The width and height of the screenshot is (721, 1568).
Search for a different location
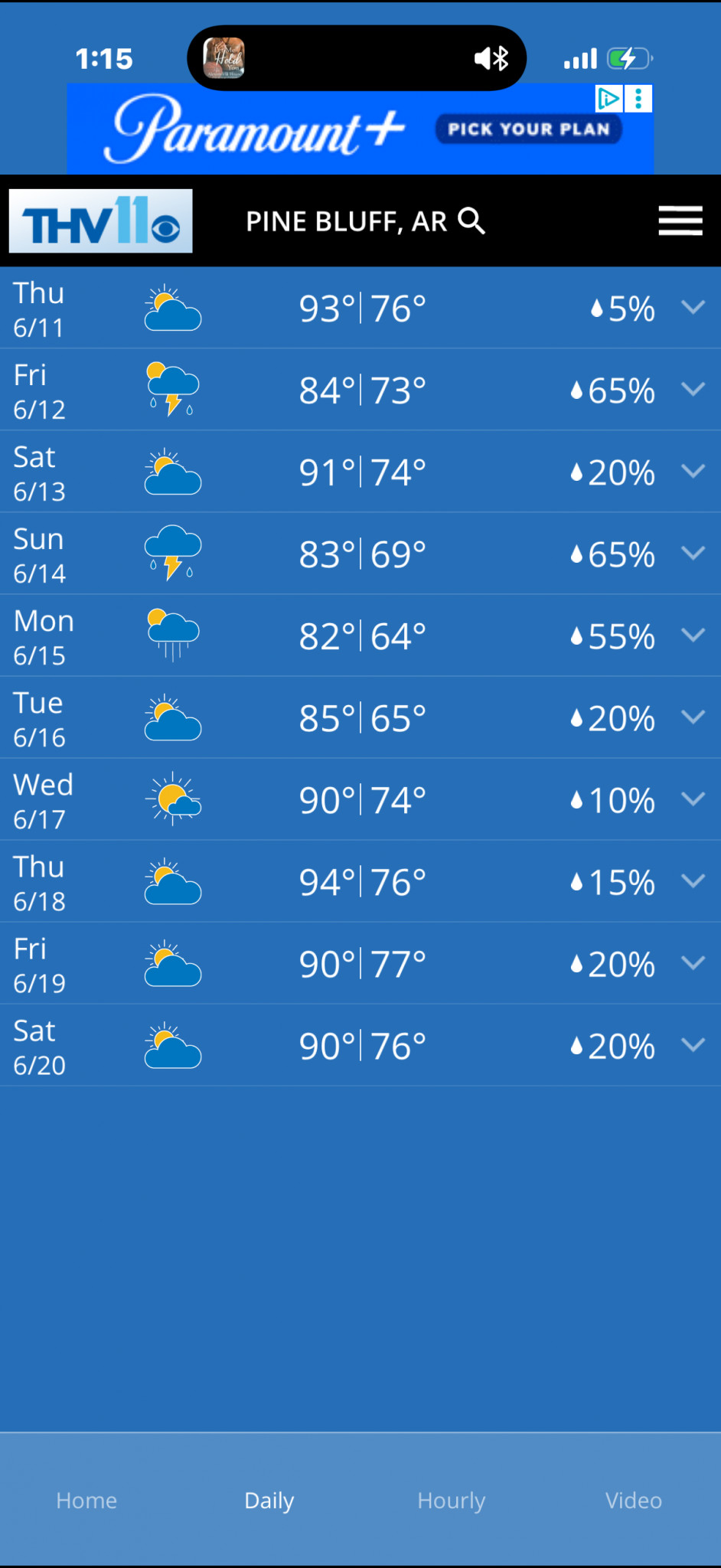[x=471, y=220]
